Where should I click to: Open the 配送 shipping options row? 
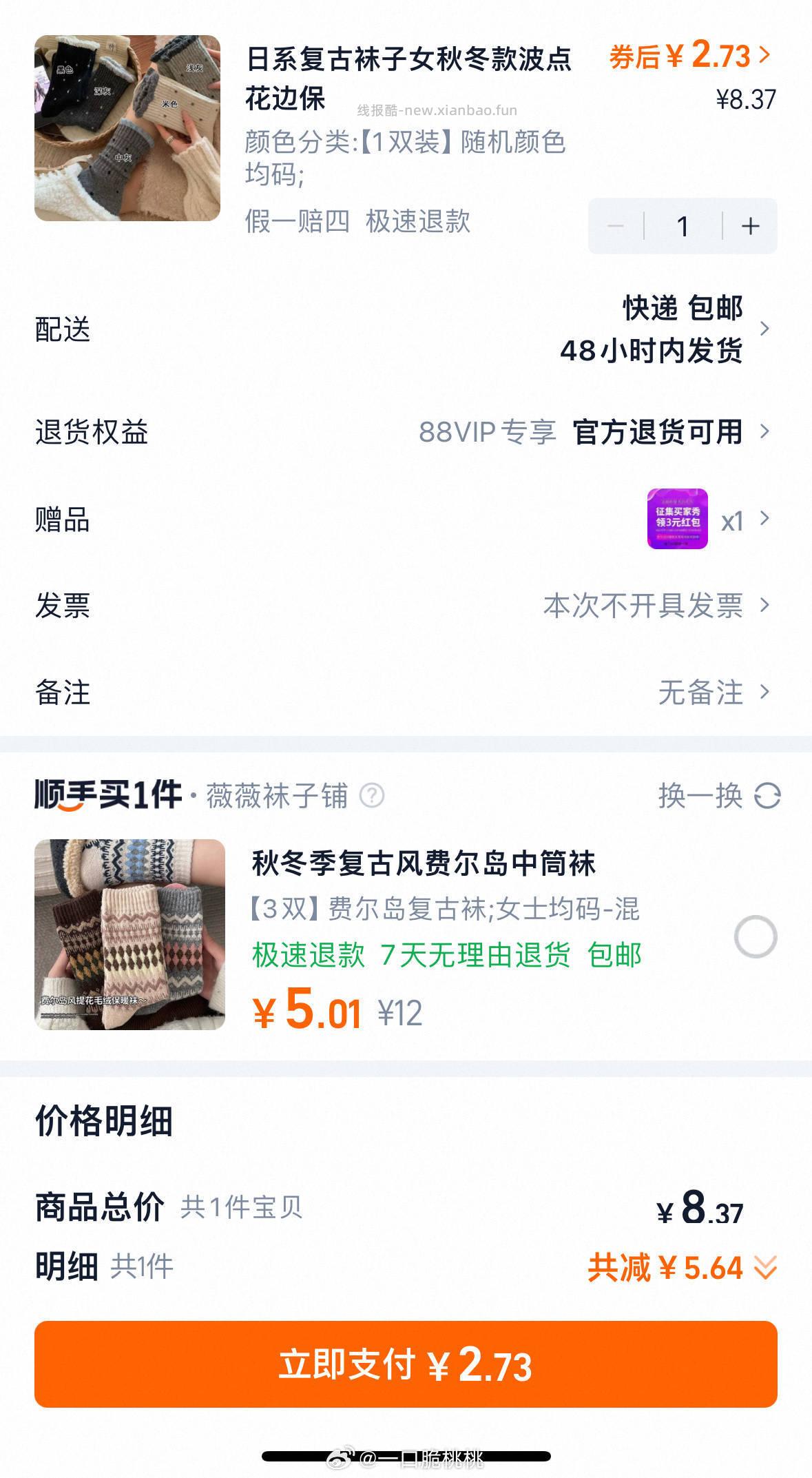coord(766,330)
